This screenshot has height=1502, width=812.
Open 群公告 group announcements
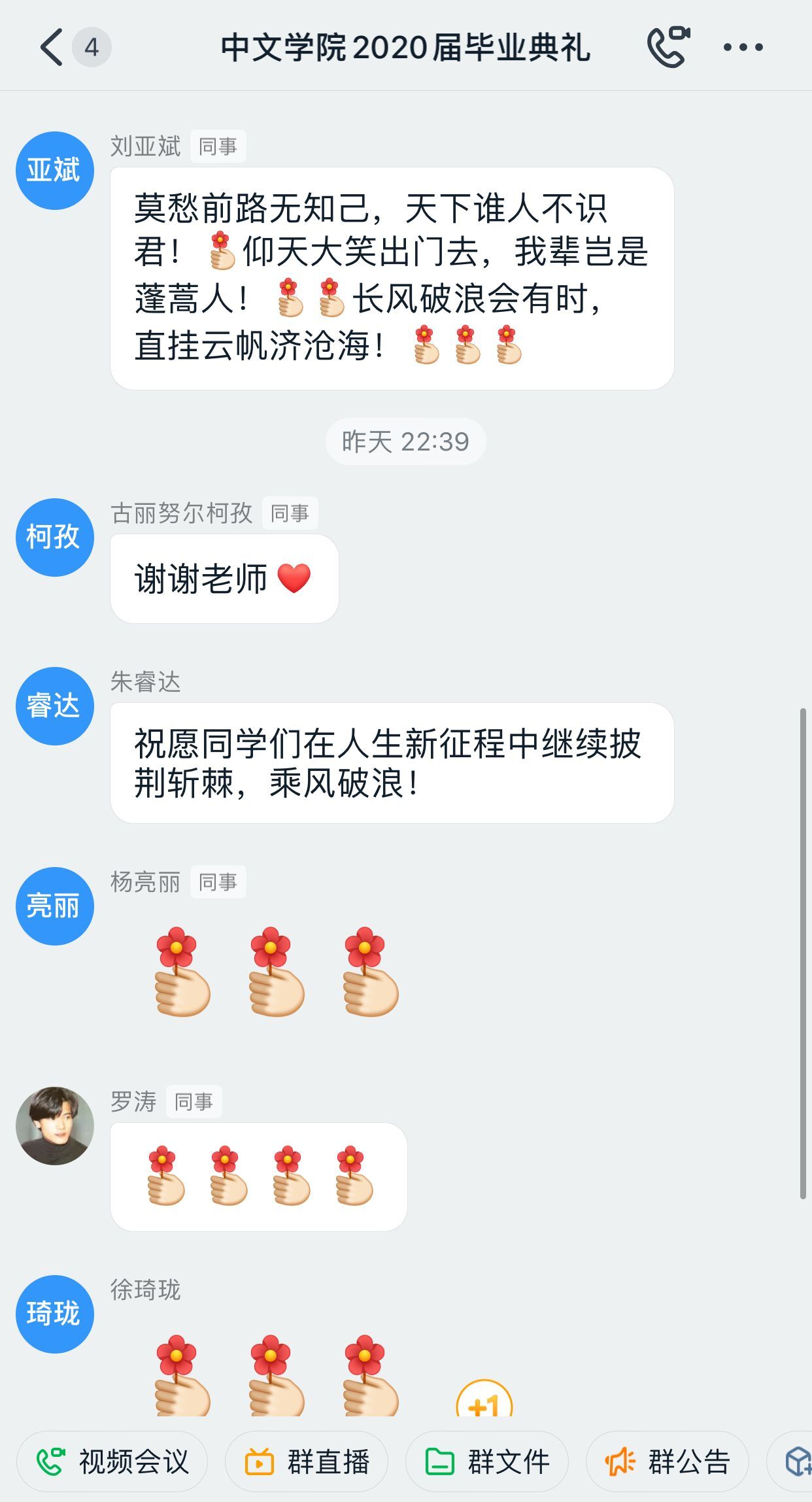coord(668,1461)
